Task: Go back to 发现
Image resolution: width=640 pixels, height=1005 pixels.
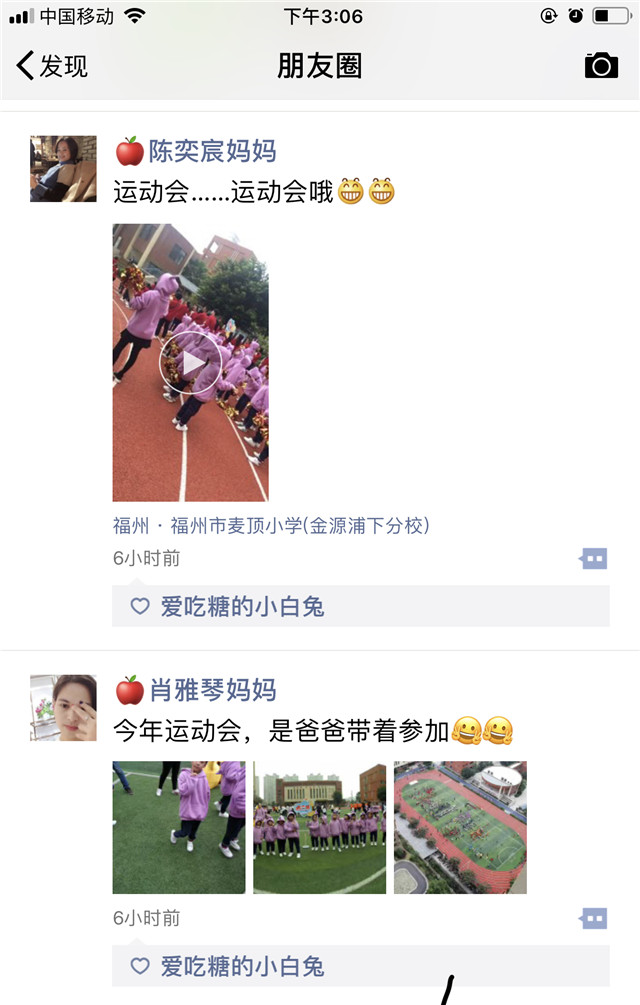Action: click(x=52, y=66)
